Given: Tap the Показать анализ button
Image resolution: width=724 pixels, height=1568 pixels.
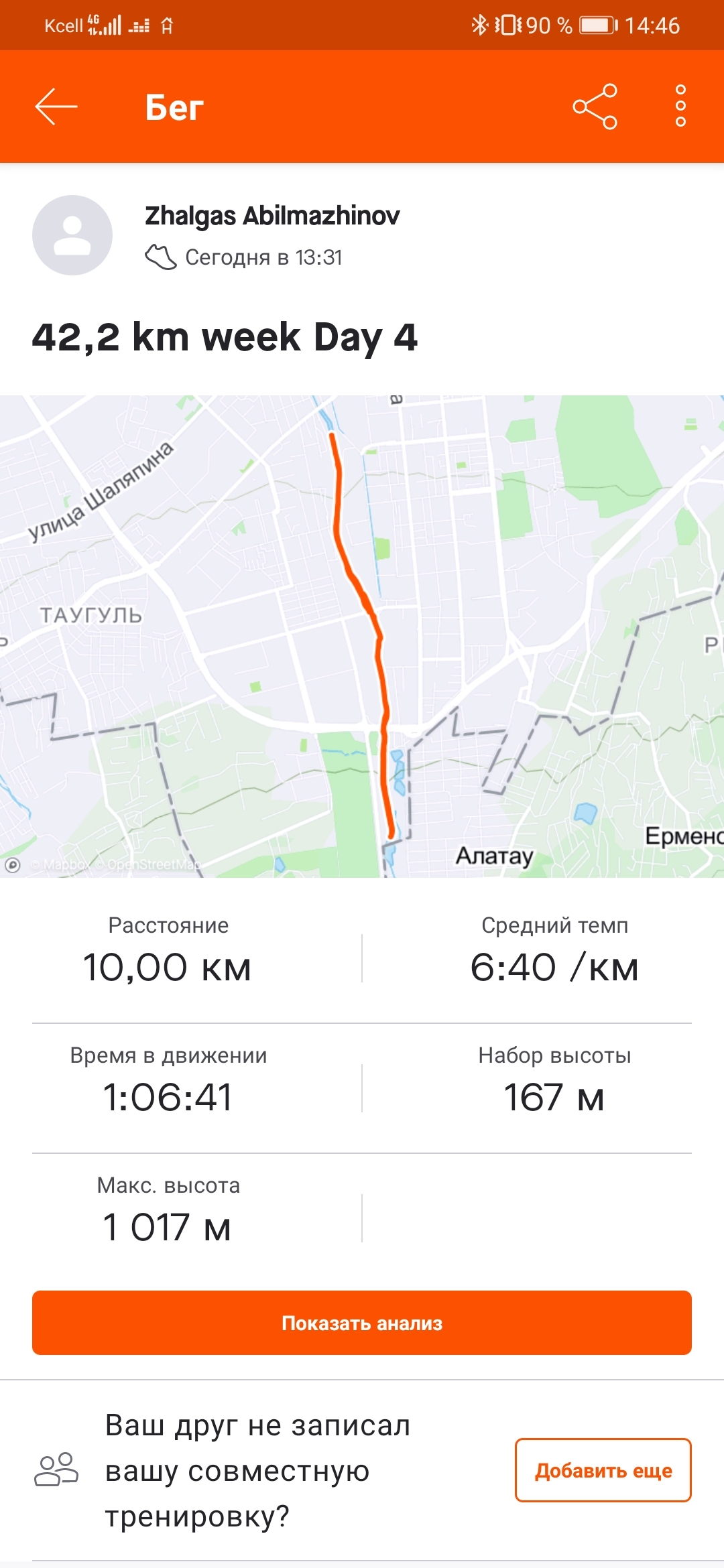Looking at the screenshot, I should pos(362,1323).
